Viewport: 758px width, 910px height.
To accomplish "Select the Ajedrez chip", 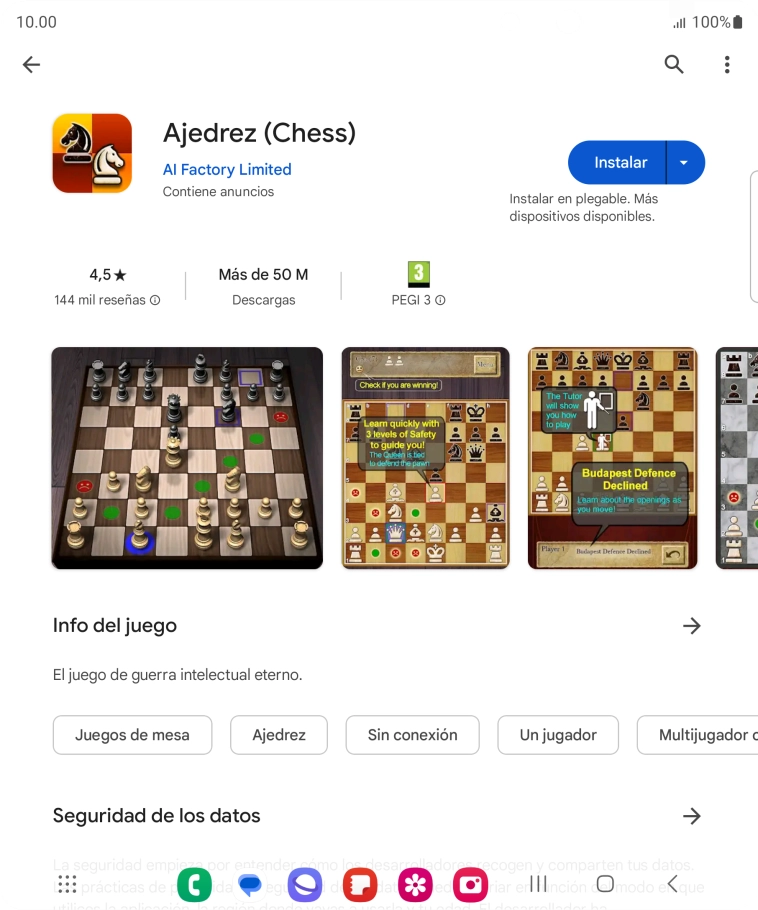I will click(x=279, y=735).
